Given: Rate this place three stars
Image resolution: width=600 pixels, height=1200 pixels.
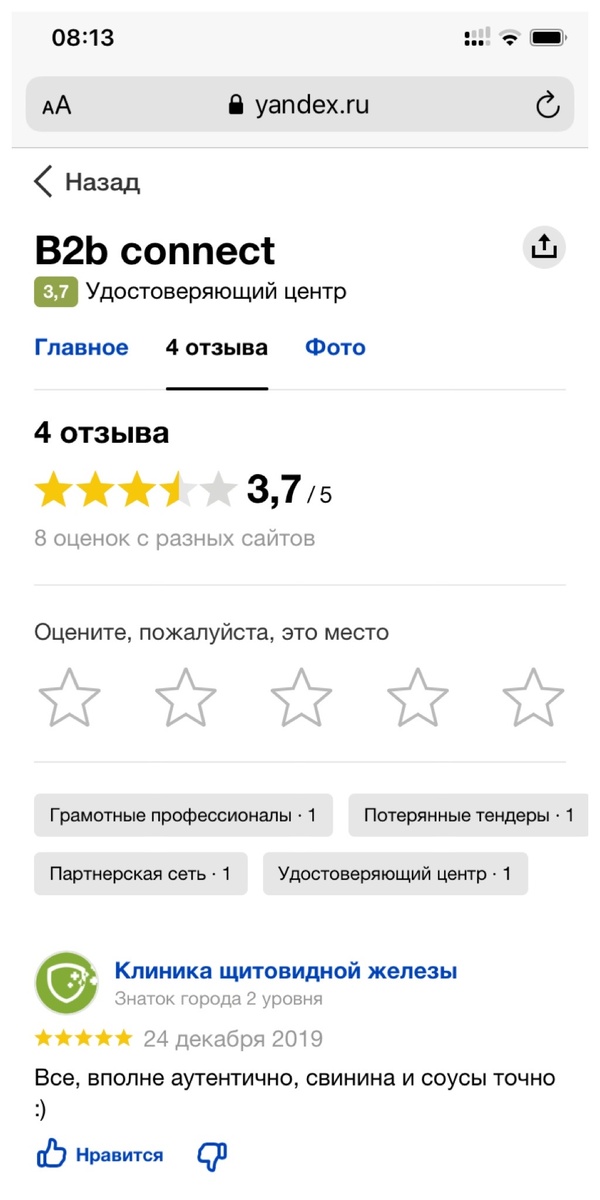Looking at the screenshot, I should click(x=300, y=697).
